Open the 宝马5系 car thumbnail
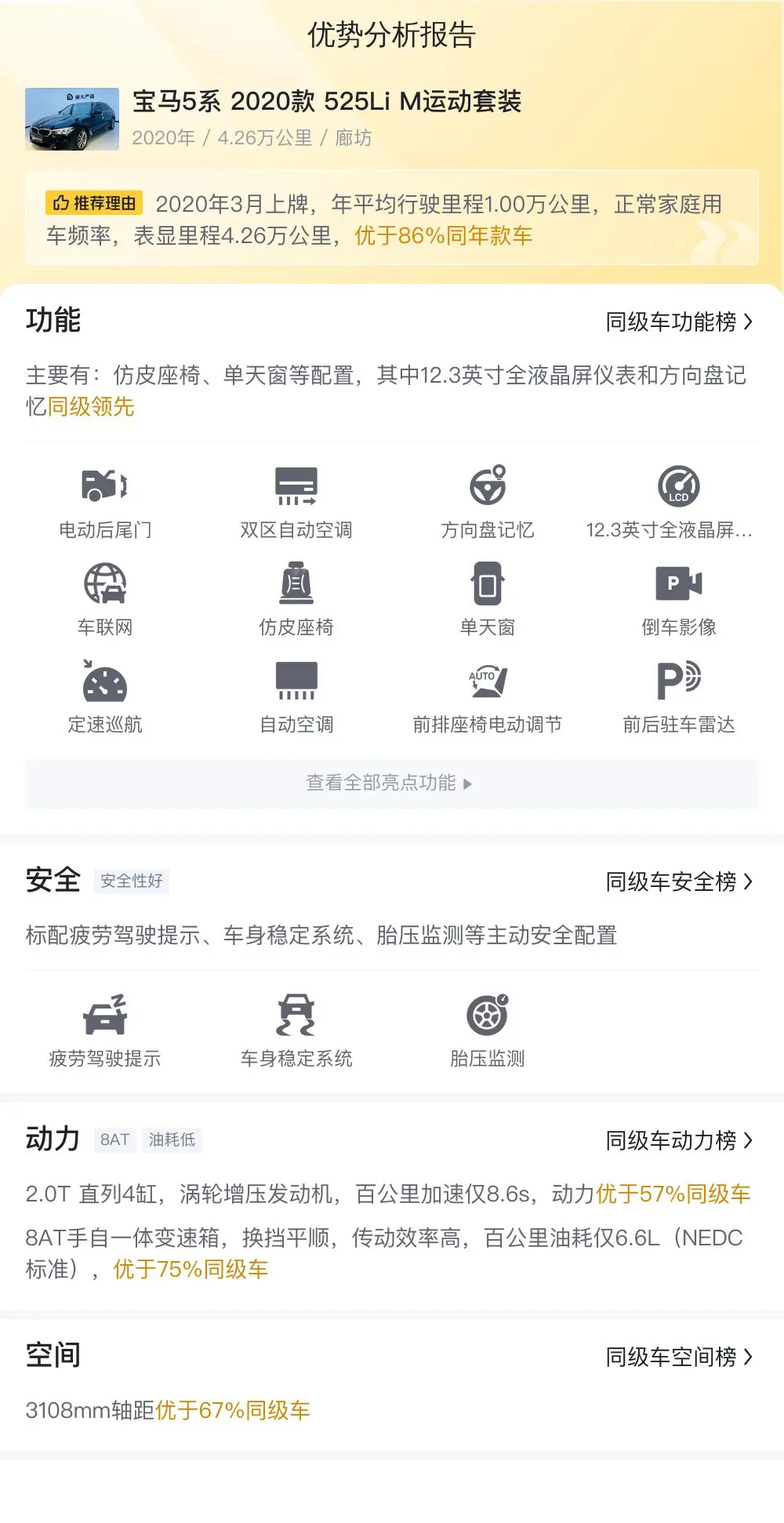Image resolution: width=784 pixels, height=1523 pixels. (72, 119)
